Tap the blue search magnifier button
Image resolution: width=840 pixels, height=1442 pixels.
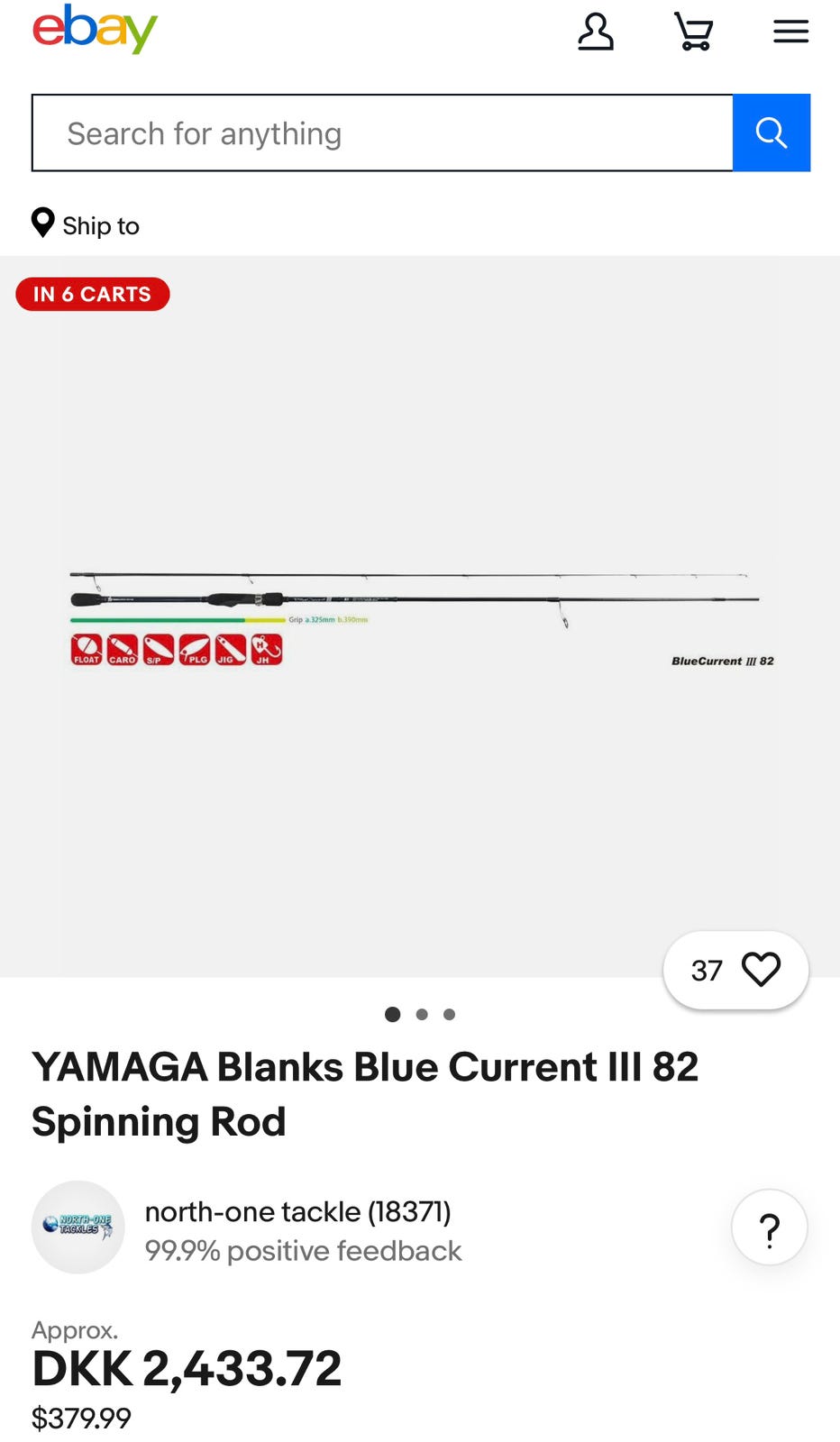(x=771, y=133)
